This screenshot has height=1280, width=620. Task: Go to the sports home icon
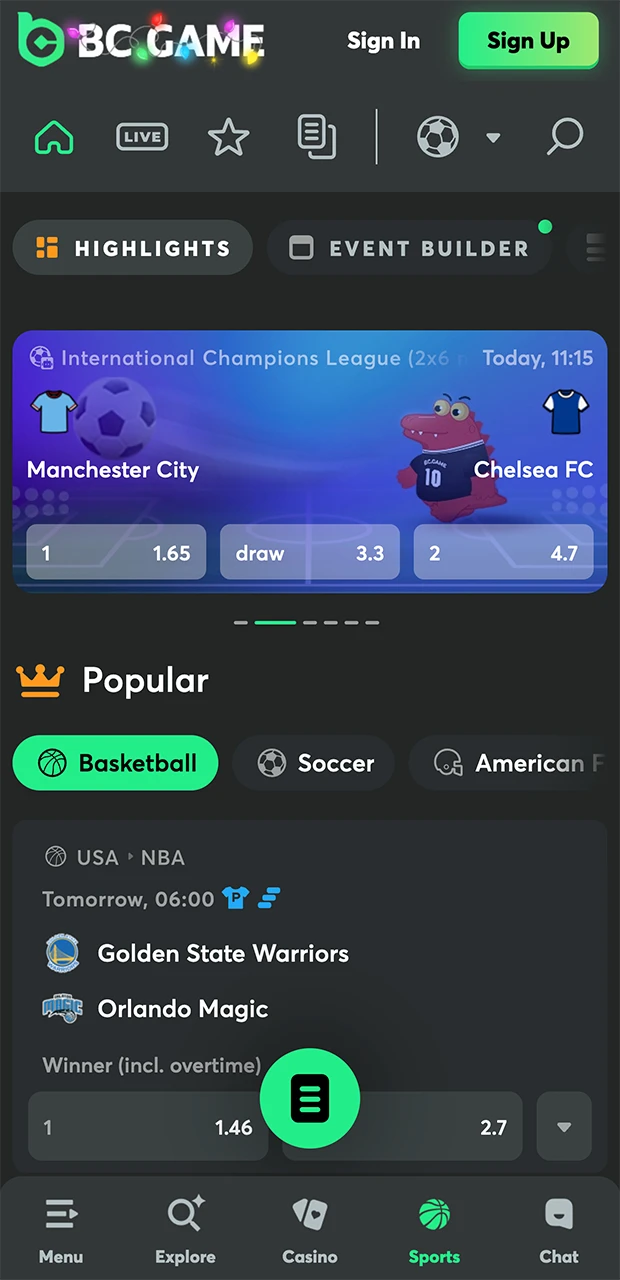(x=54, y=137)
